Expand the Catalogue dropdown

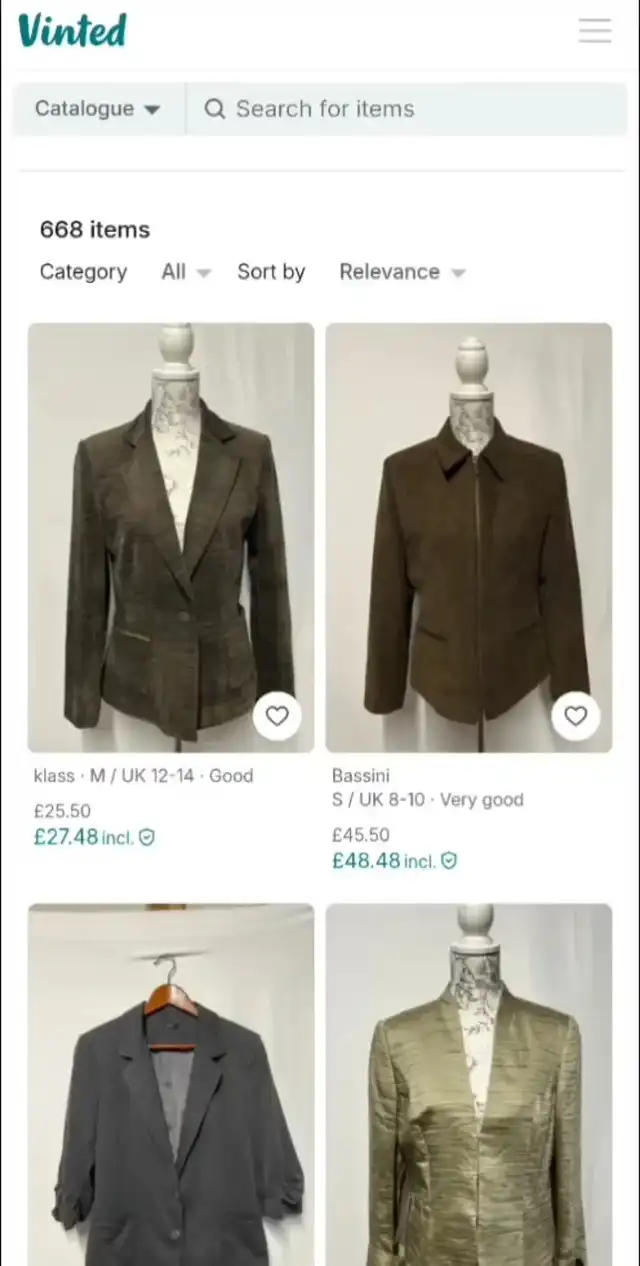coord(98,109)
